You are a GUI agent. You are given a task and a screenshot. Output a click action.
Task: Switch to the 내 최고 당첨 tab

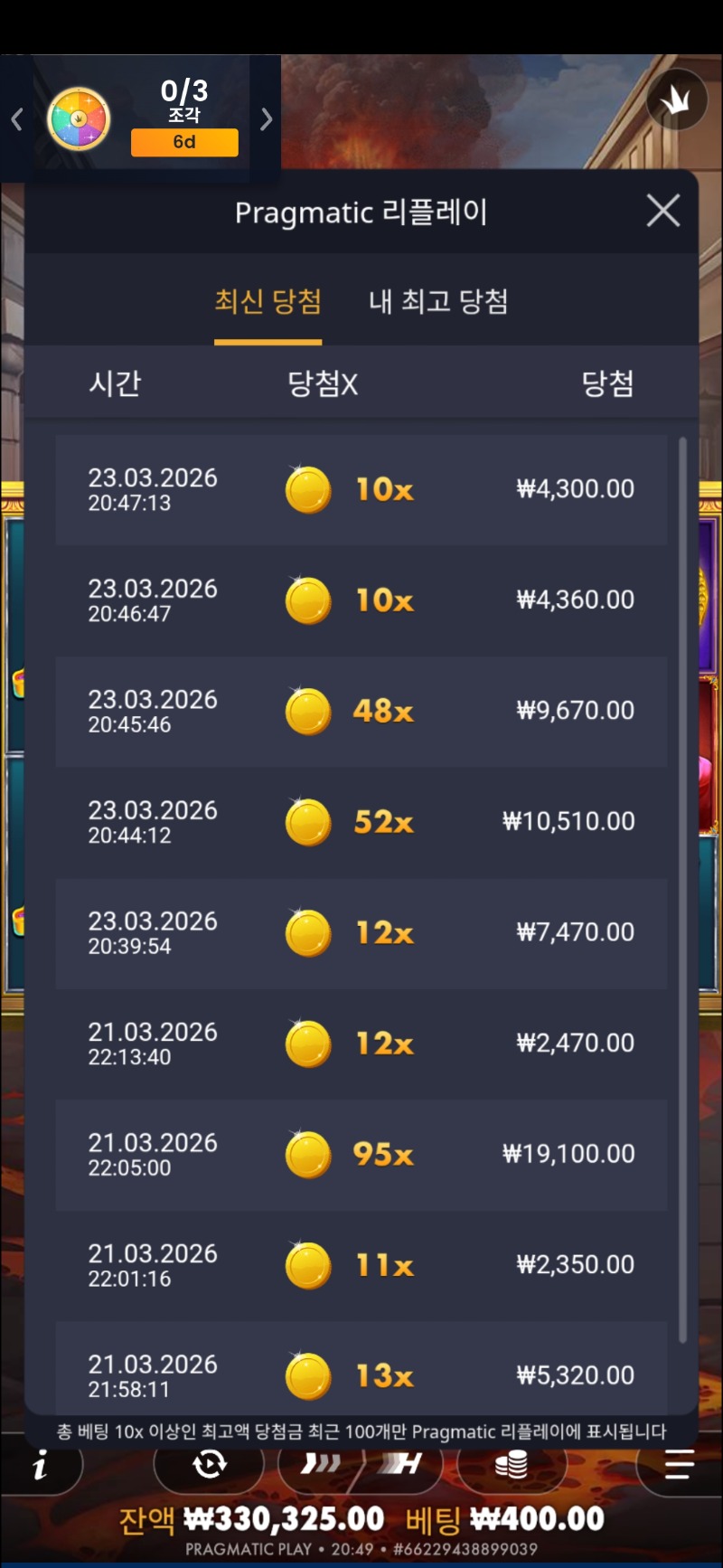pyautogui.click(x=438, y=302)
